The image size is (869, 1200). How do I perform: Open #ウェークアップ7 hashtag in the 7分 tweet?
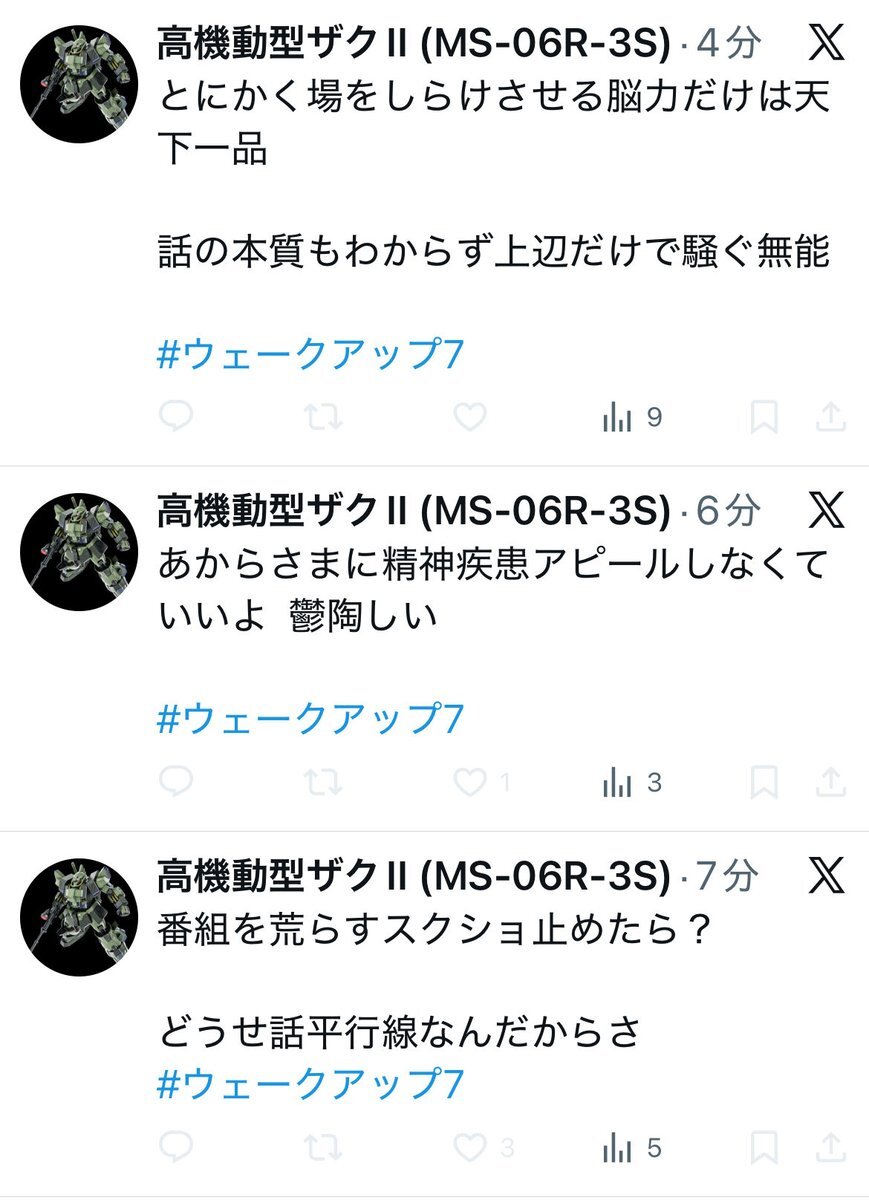[311, 1085]
